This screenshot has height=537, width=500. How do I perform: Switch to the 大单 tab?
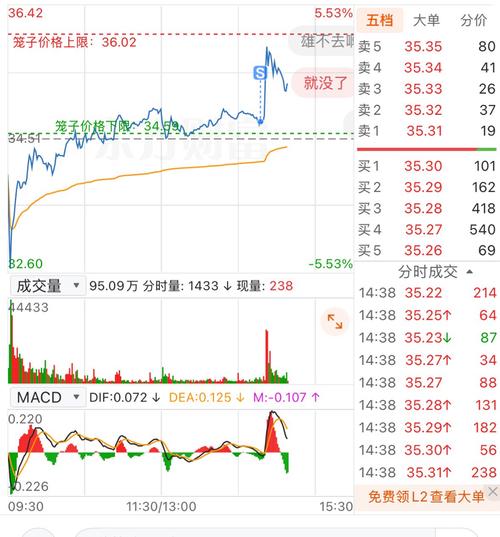(426, 21)
